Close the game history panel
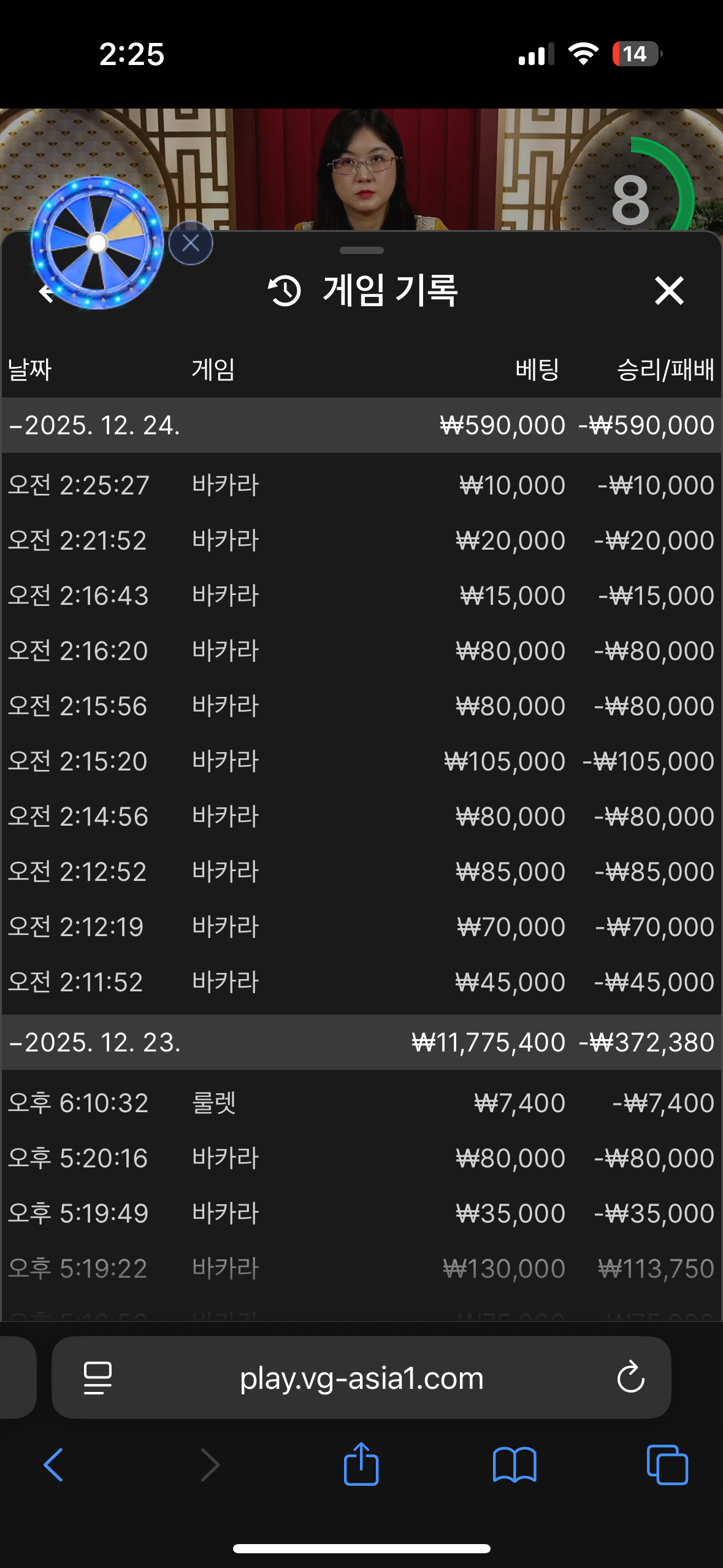This screenshot has height=1568, width=723. click(668, 290)
